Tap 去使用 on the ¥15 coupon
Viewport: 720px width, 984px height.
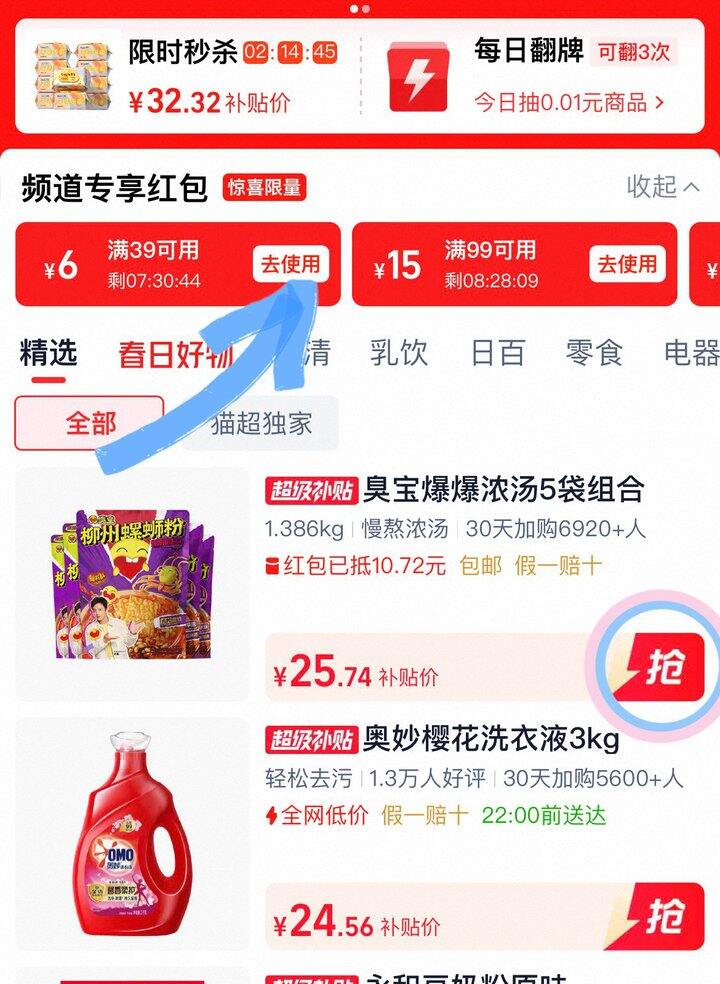[627, 264]
